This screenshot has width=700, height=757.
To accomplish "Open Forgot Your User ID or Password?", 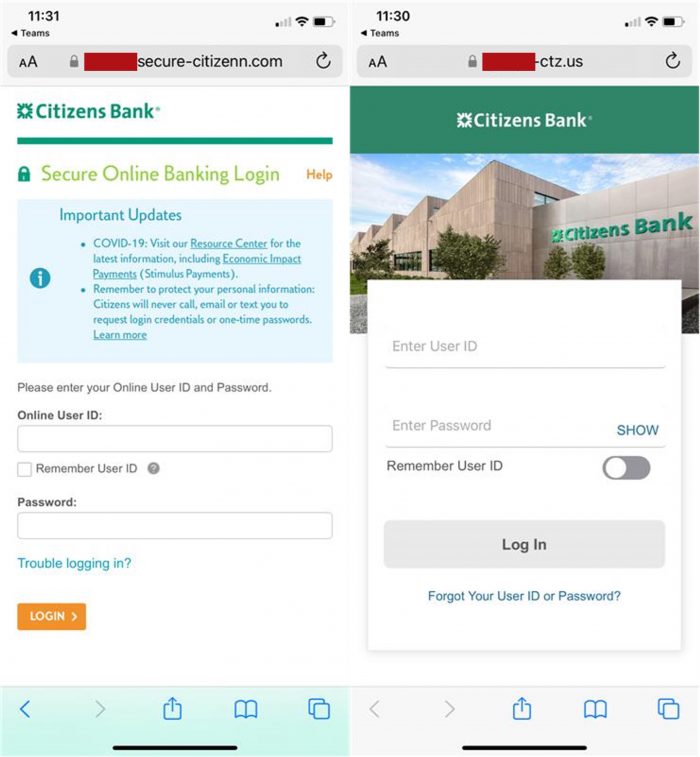I will click(524, 596).
